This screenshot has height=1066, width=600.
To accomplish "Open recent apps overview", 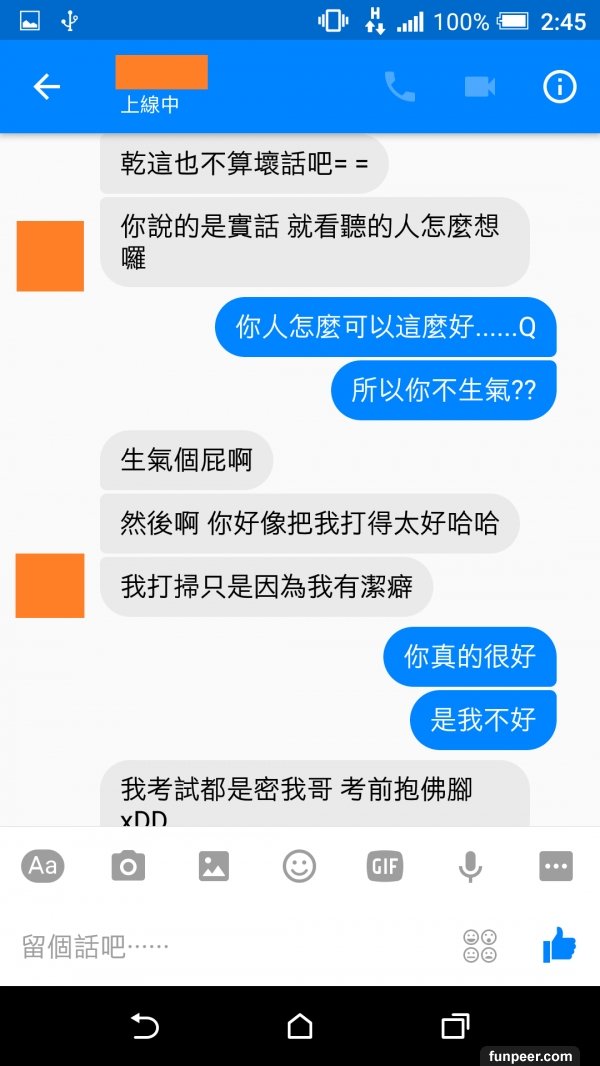I will click(x=455, y=1026).
